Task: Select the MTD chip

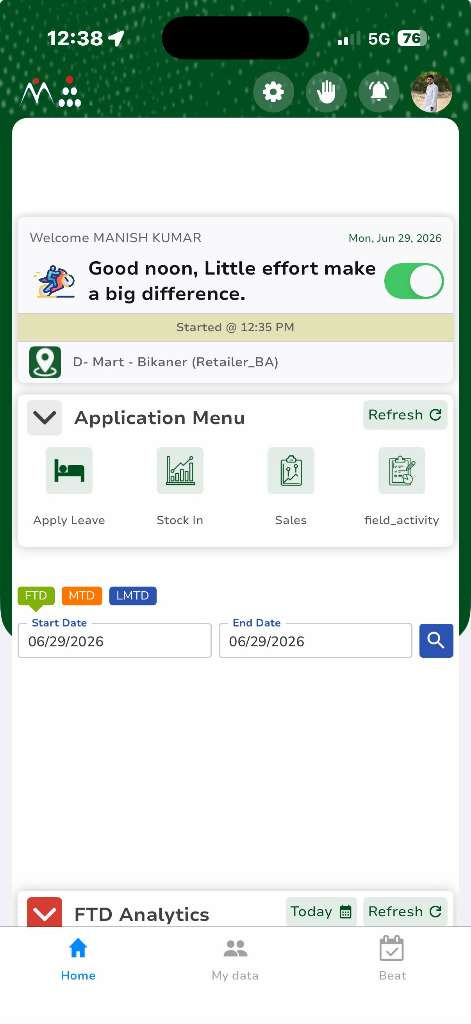Action: point(82,596)
